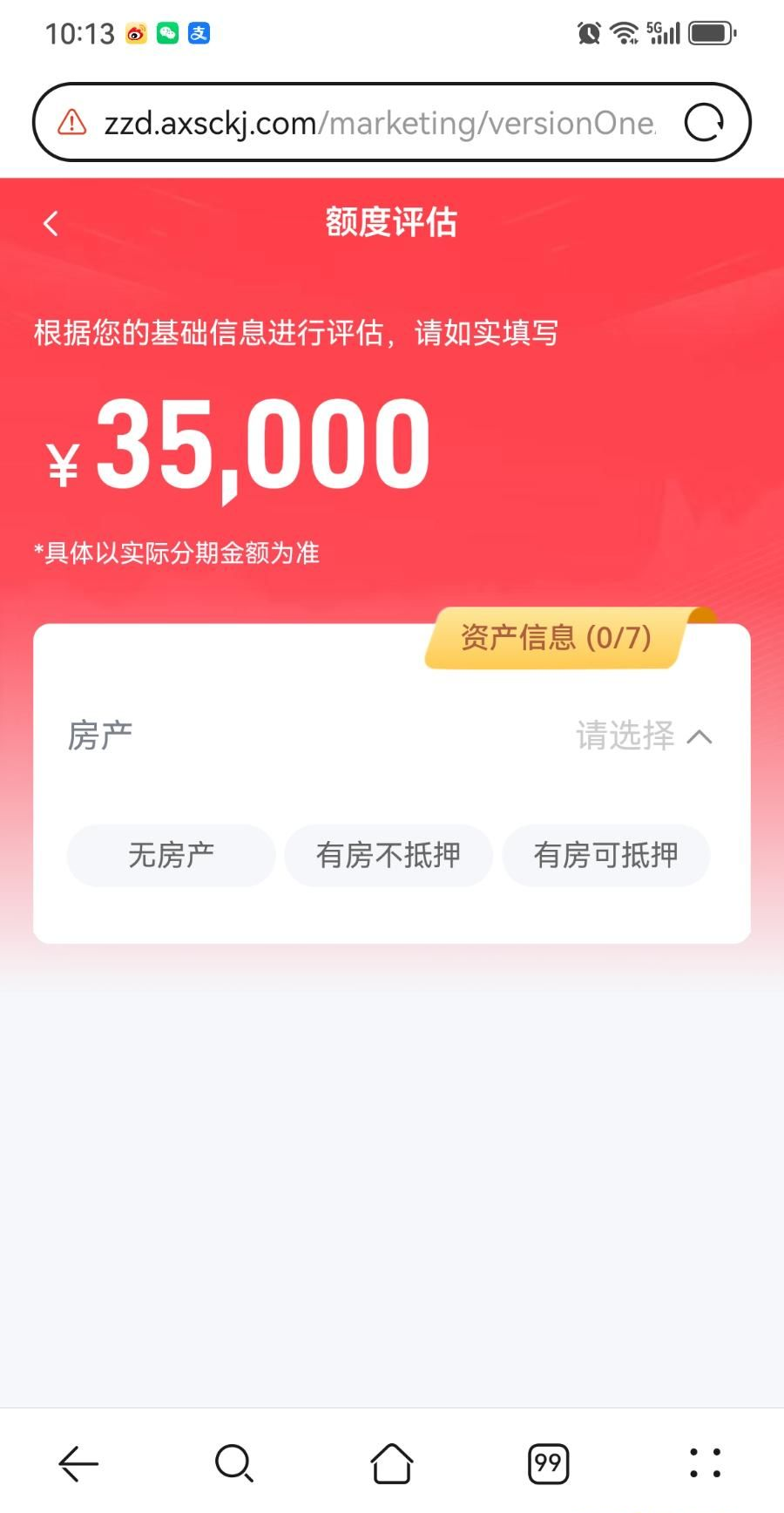This screenshot has width=784, height=1513.
Task: Open the browser menu with four dots
Action: (705, 1463)
